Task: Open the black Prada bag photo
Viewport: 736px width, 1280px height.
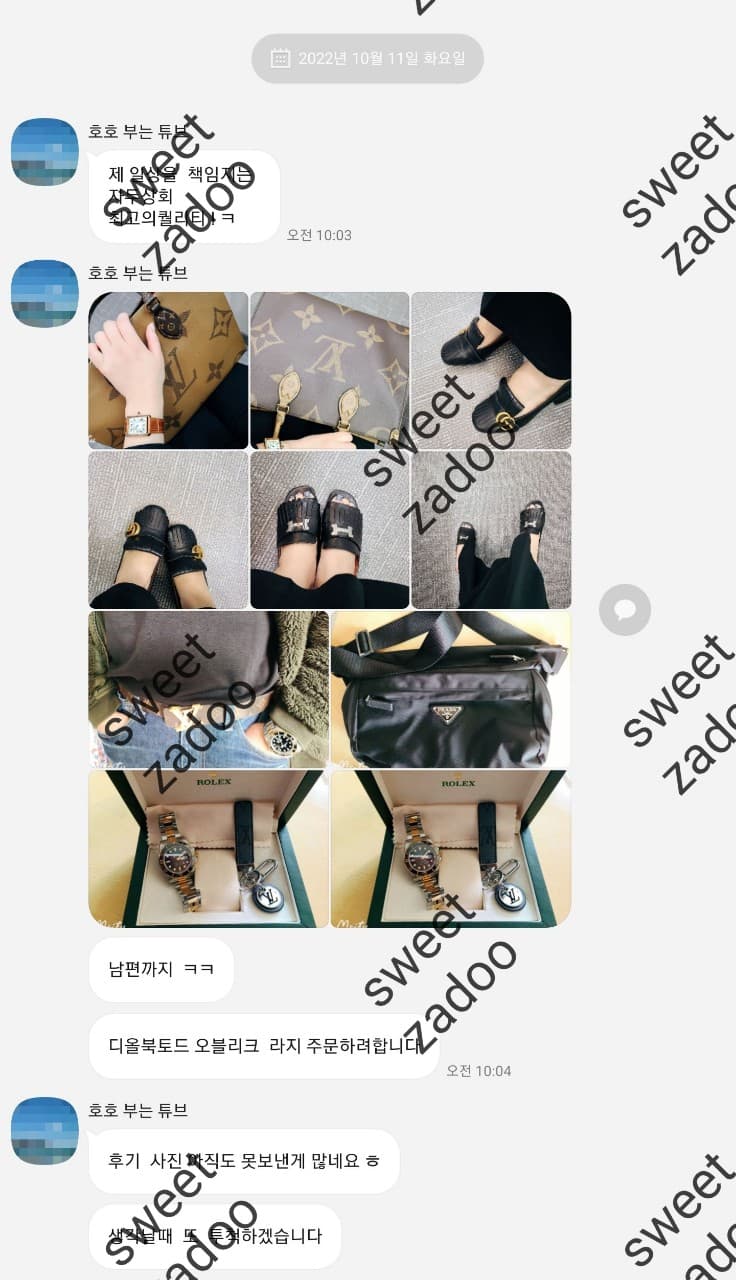Action: point(450,689)
